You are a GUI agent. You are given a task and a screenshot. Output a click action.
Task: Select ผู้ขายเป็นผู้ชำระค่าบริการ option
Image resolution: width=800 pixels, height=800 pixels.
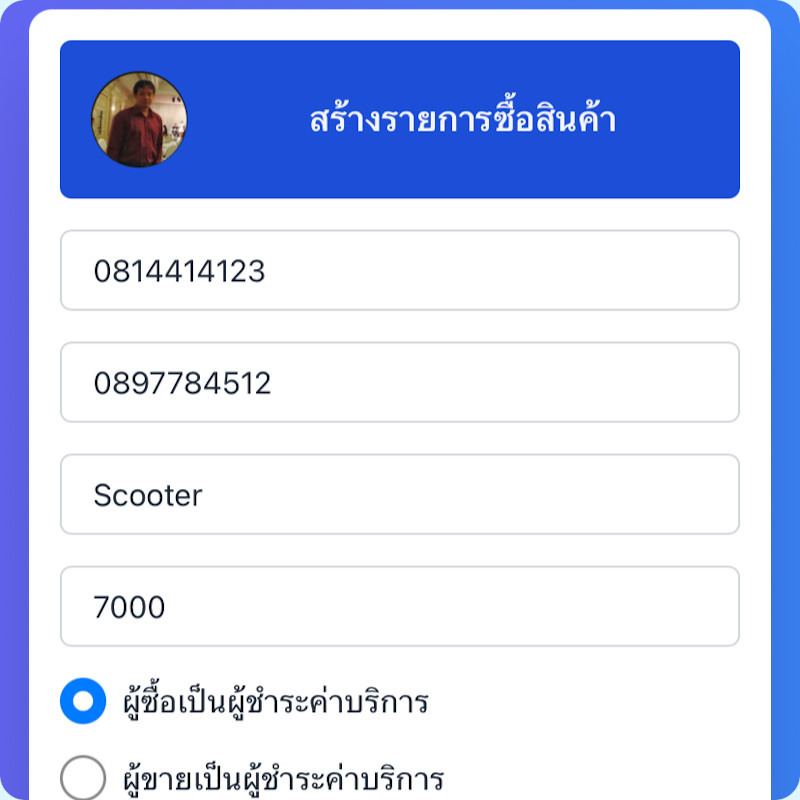tap(83, 778)
